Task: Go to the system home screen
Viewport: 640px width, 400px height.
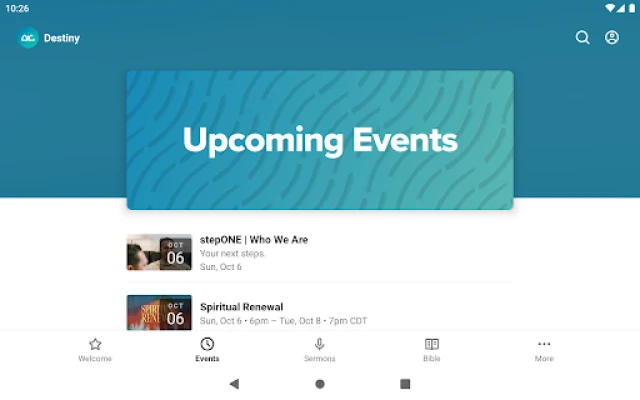Action: click(x=320, y=383)
